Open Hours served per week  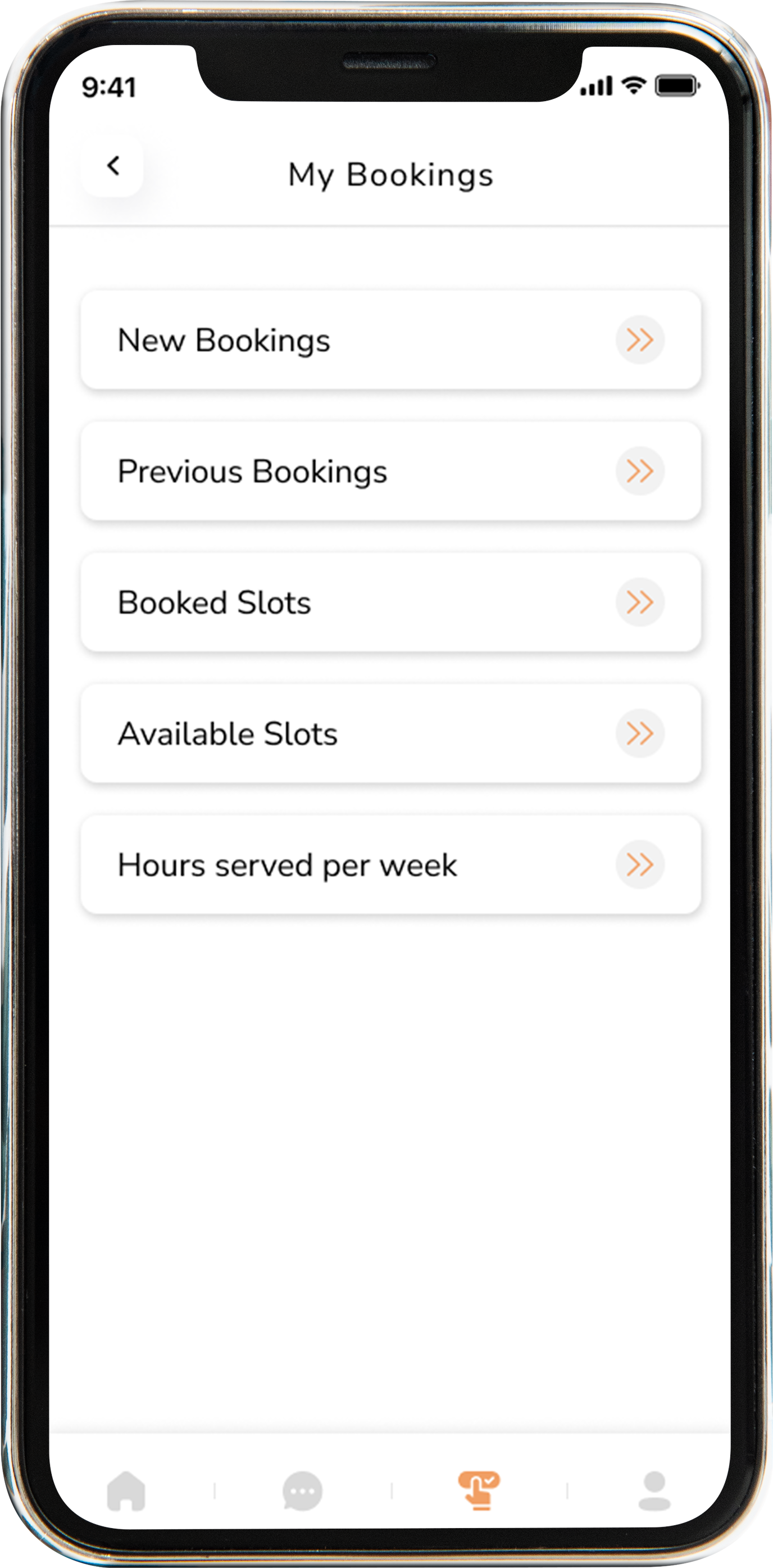(x=391, y=864)
